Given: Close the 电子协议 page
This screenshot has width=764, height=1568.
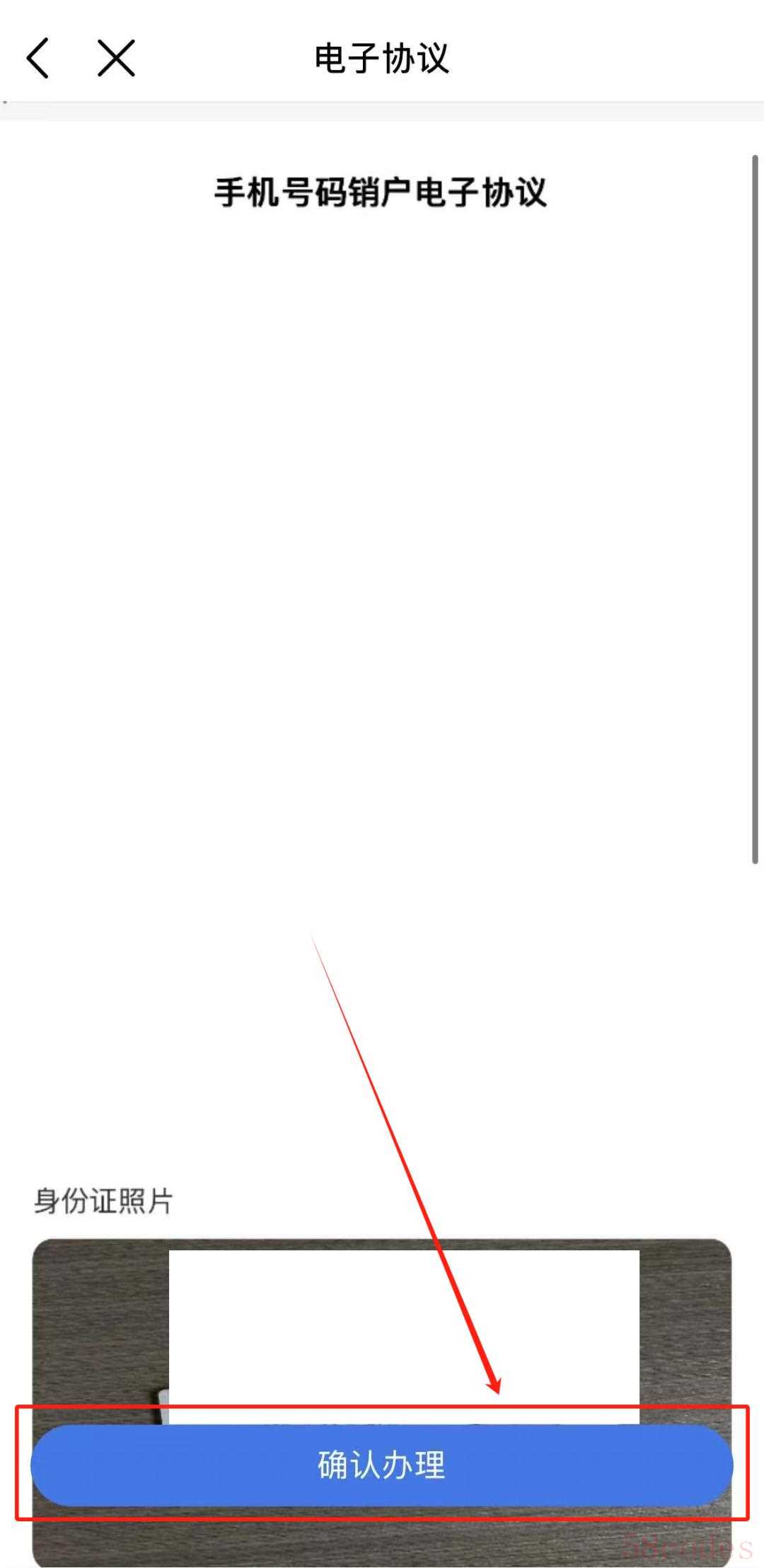Looking at the screenshot, I should click(116, 58).
